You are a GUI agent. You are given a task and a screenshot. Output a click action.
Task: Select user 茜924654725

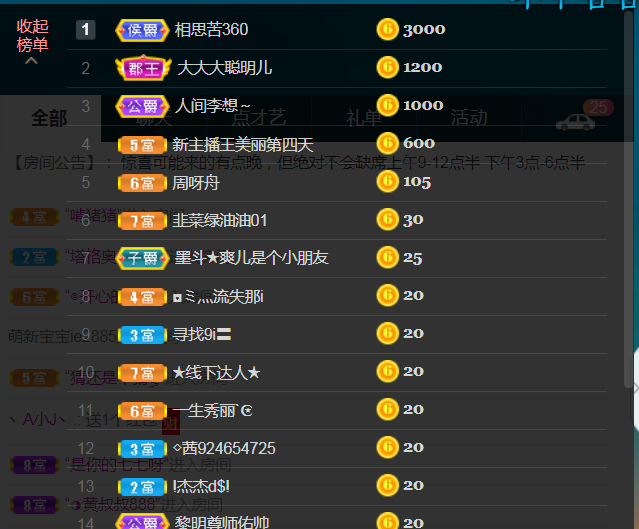[x=224, y=448]
